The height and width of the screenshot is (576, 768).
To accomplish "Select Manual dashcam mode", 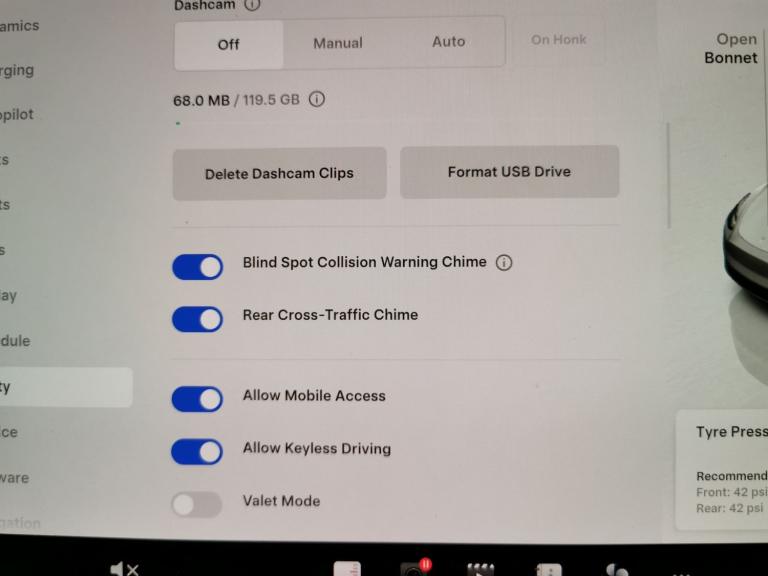I will tap(338, 43).
